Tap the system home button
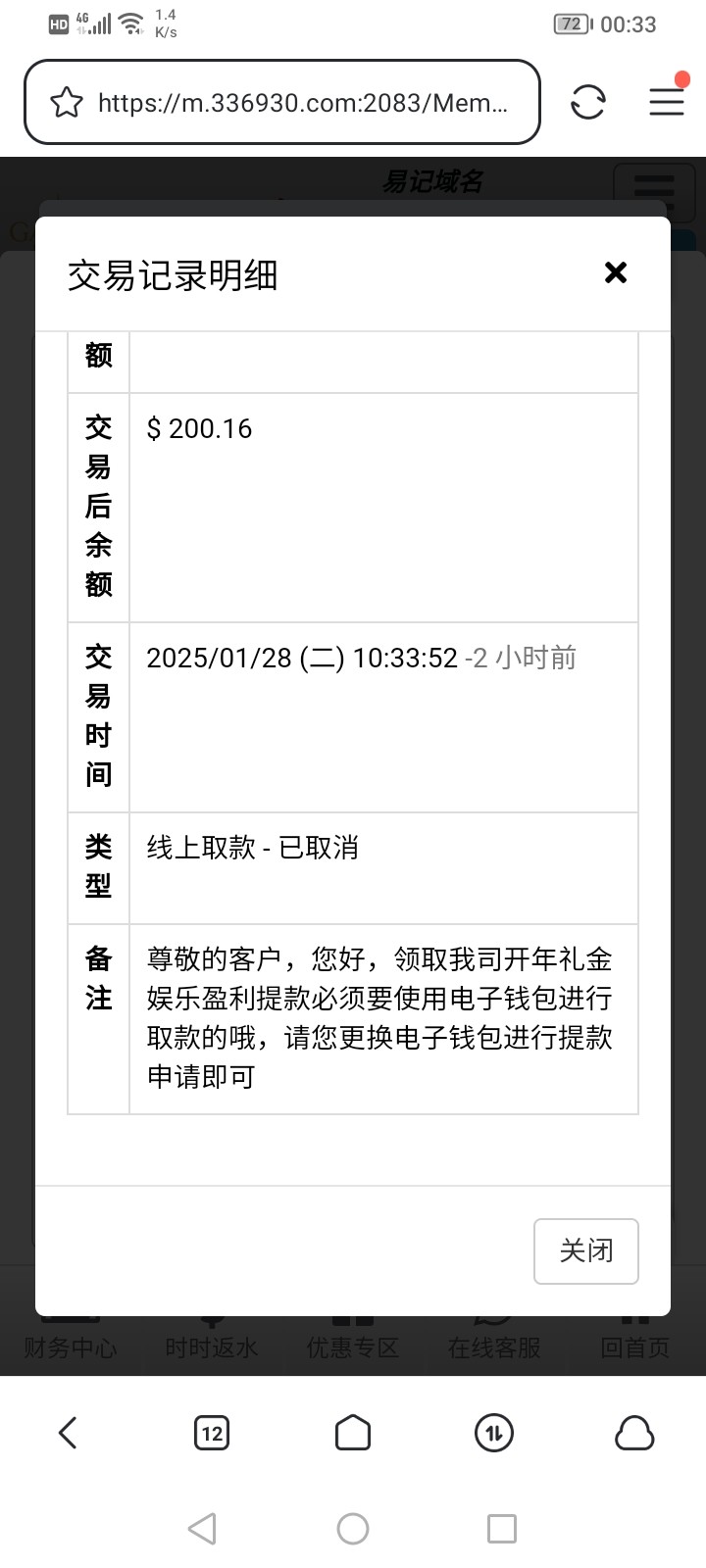The height and width of the screenshot is (1568, 706). [353, 1528]
